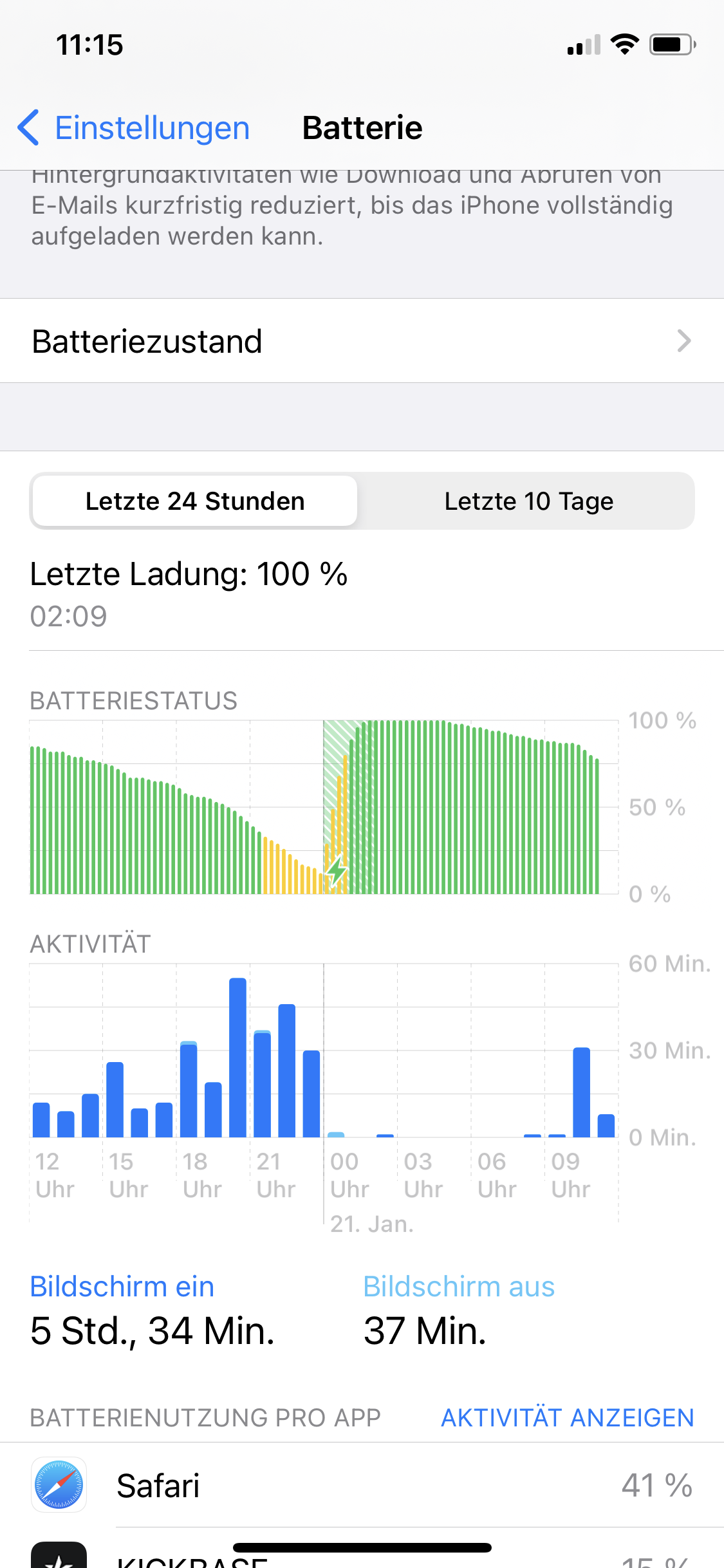
Task: Tap the battery status chart
Action: coord(323,807)
